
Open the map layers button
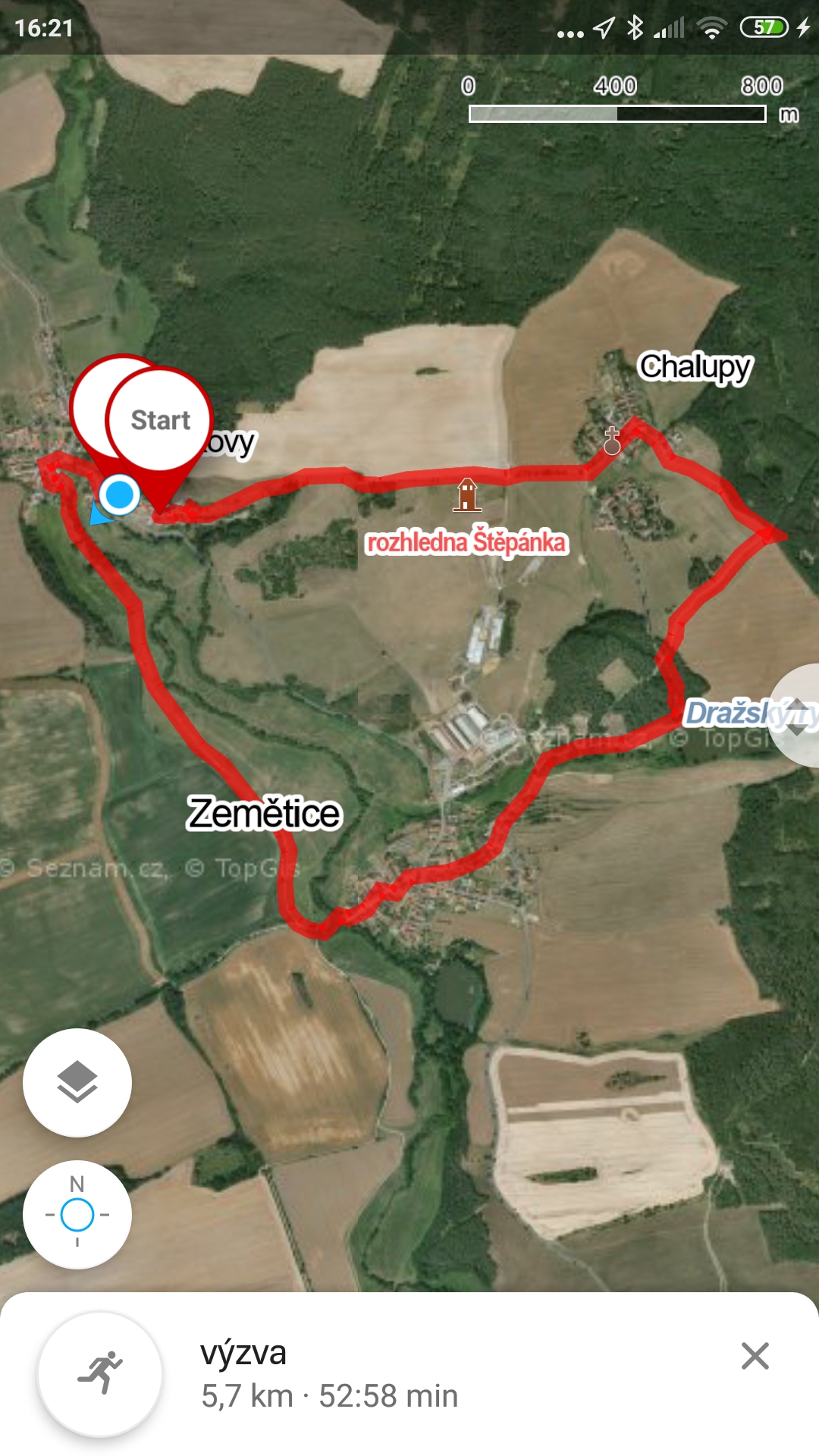(x=77, y=1082)
